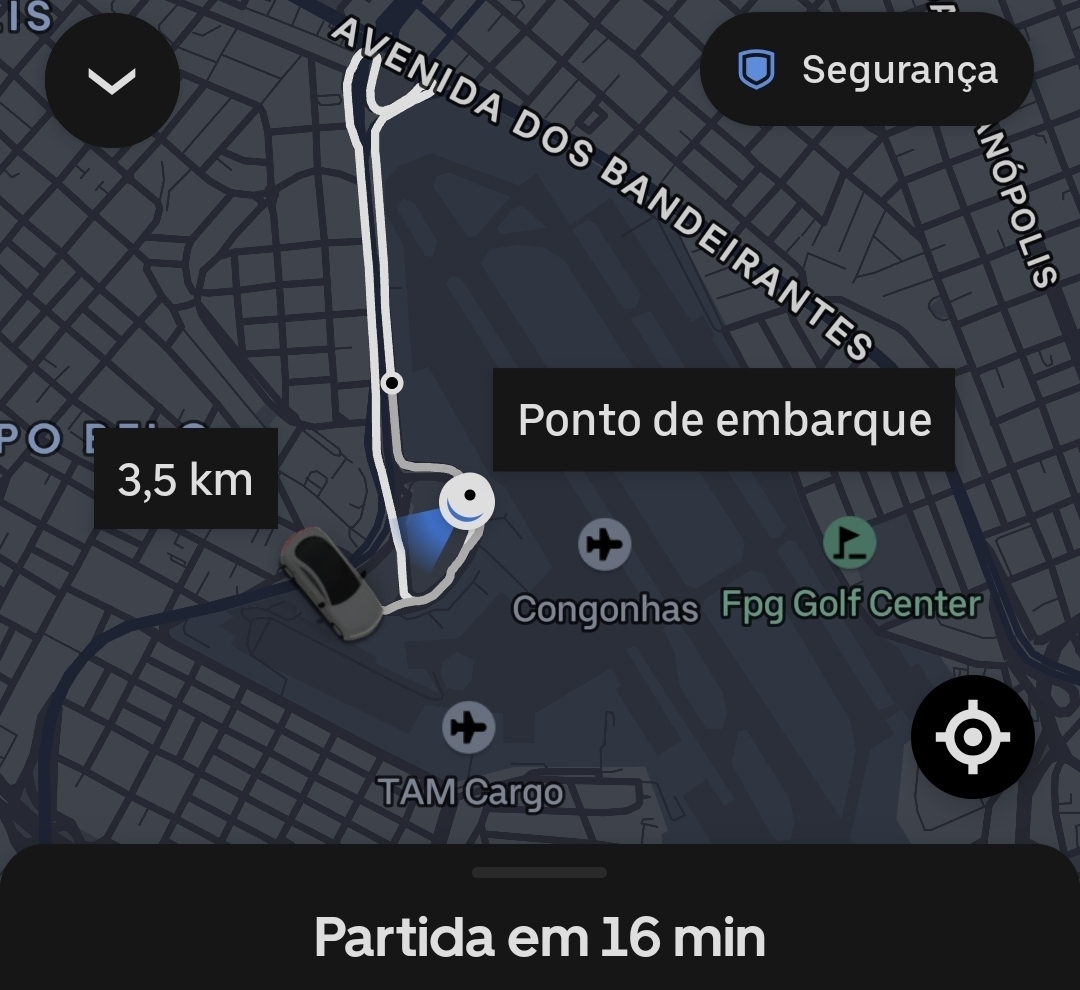Open the Segurança safety options
Screen dimensions: 1080x990
click(866, 70)
